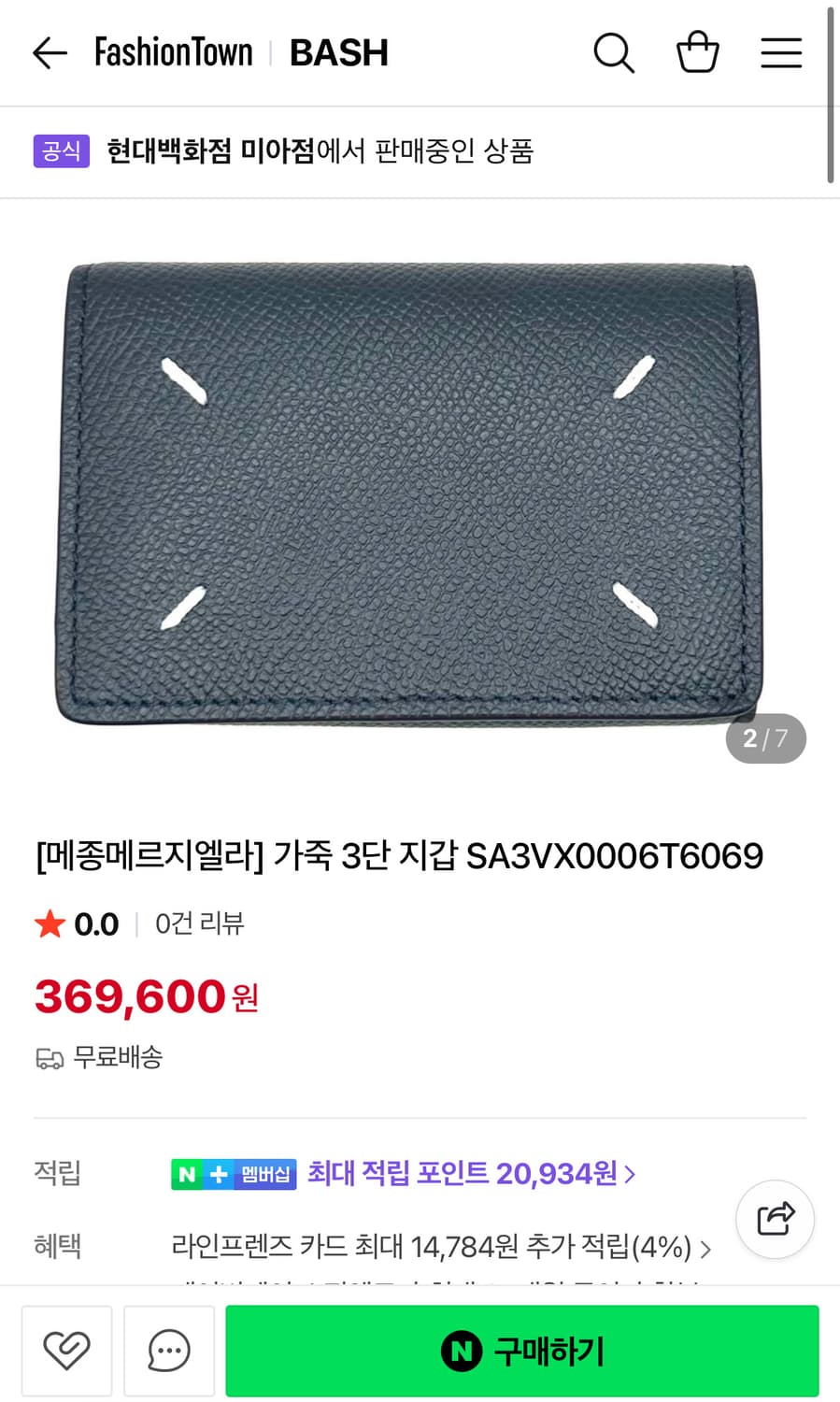Open the hamburger menu icon

(781, 53)
